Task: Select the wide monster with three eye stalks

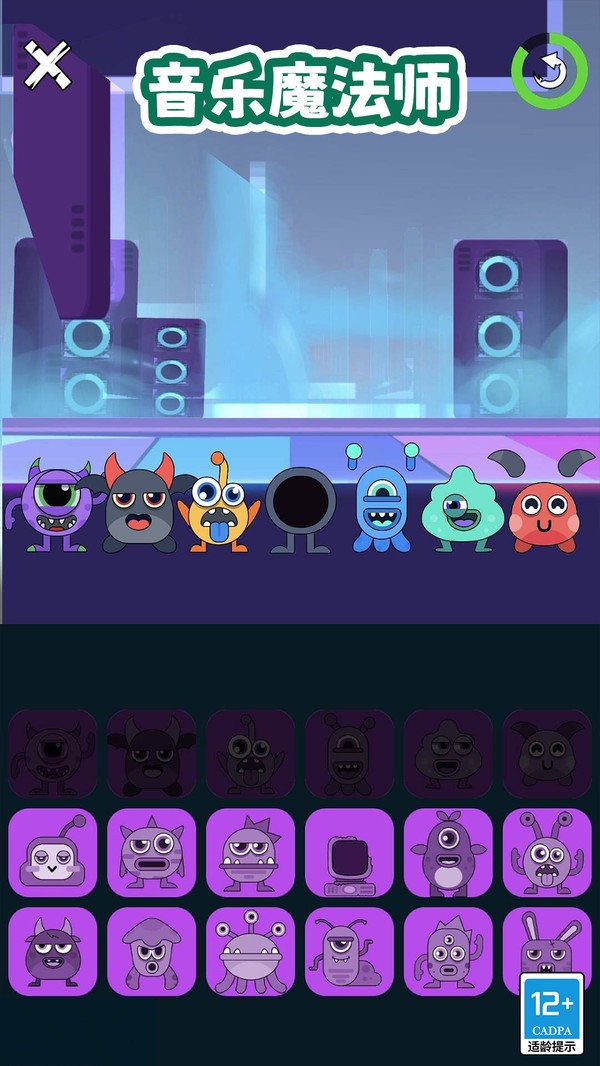Action: (x=250, y=952)
